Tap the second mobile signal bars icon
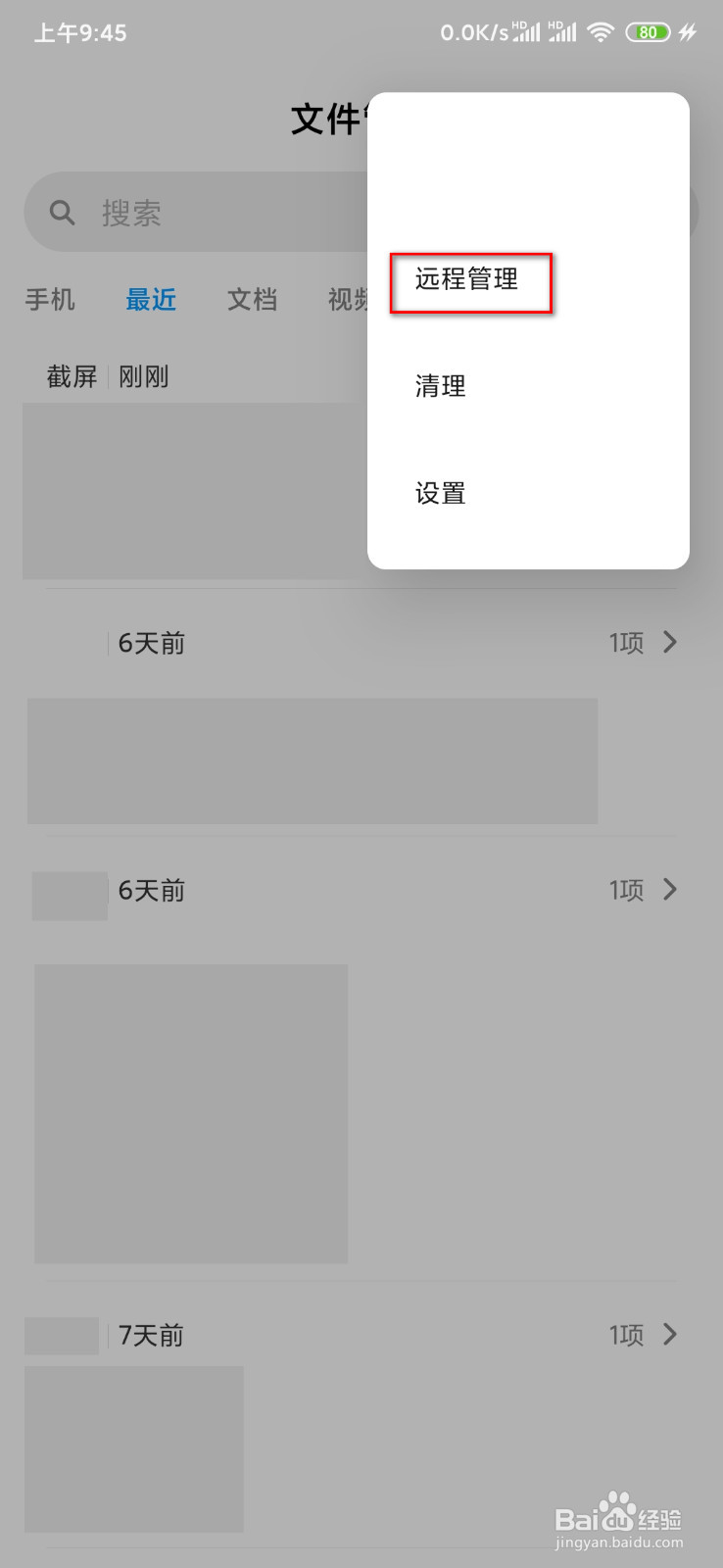Viewport: 723px width, 1568px height. [563, 31]
